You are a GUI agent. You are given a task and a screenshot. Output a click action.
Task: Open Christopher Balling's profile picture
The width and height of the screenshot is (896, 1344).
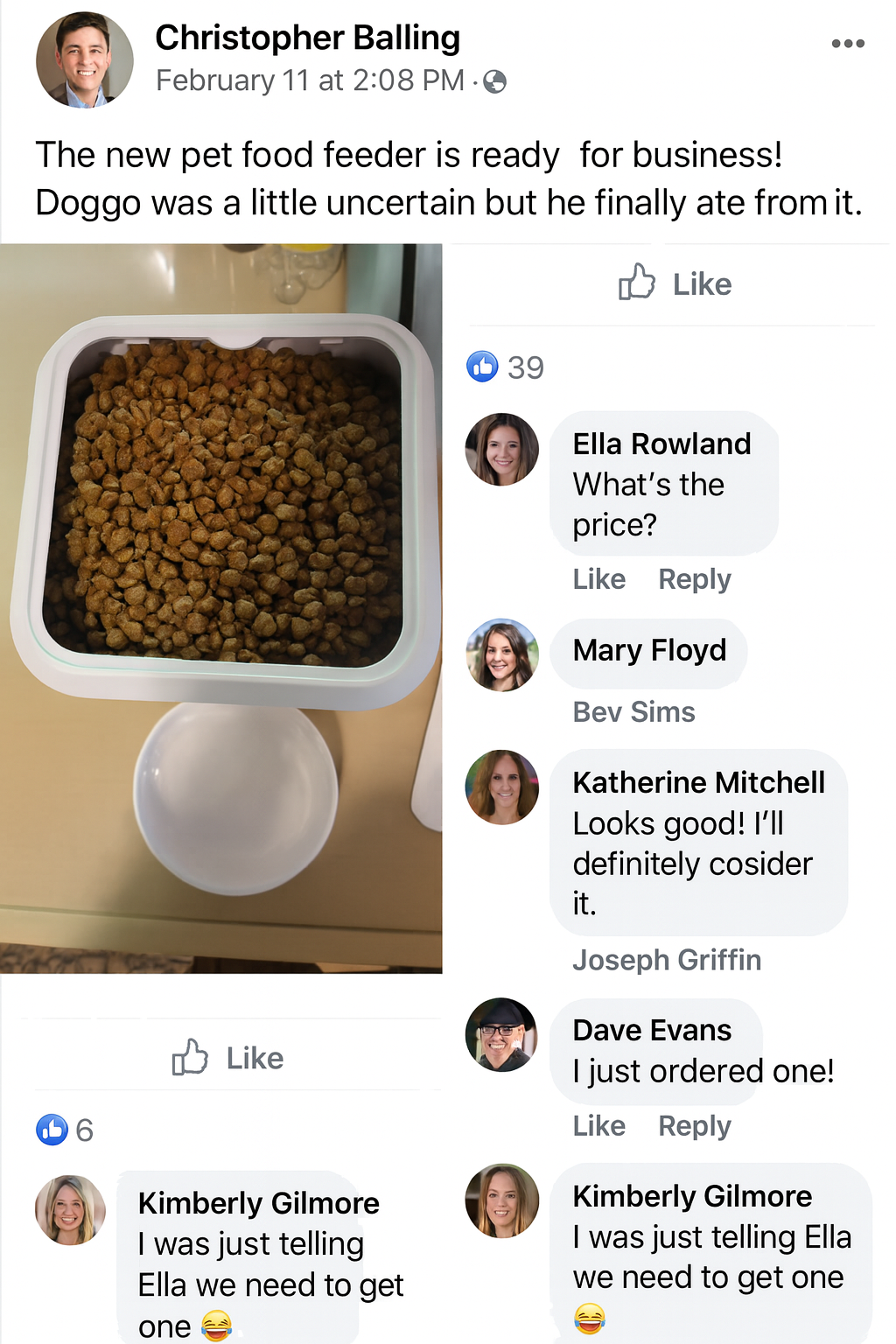(x=84, y=59)
